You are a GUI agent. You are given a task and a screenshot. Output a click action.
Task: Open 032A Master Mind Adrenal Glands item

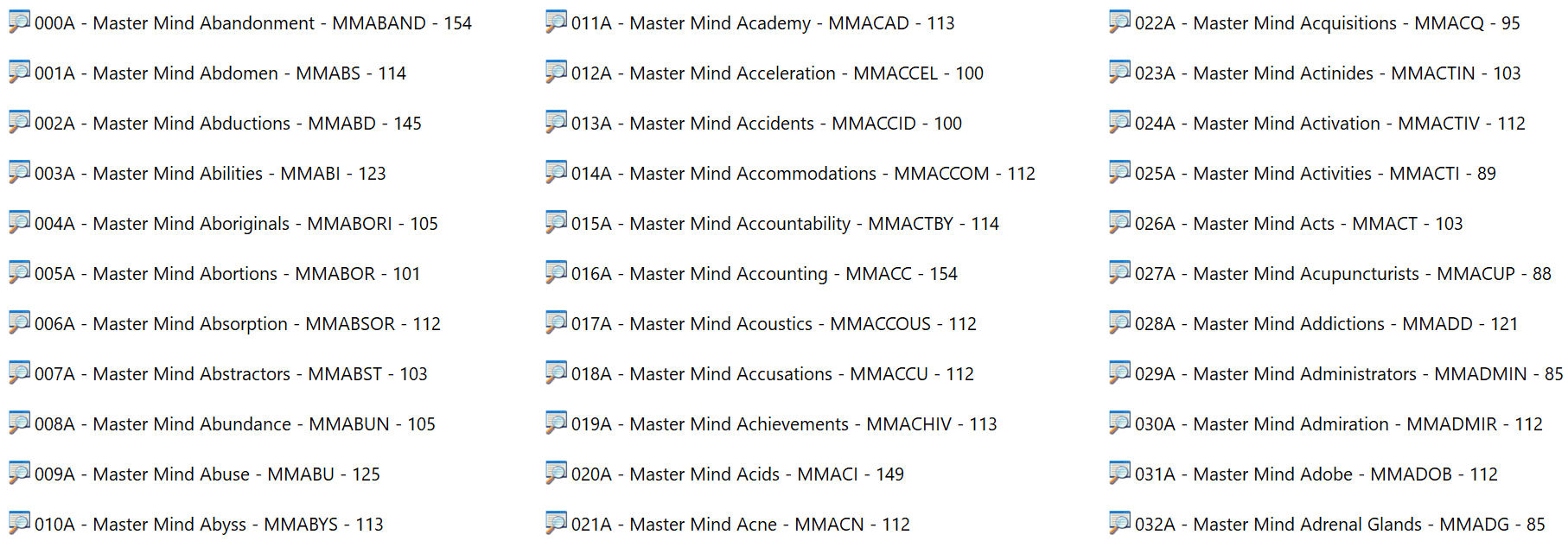coord(1339,525)
